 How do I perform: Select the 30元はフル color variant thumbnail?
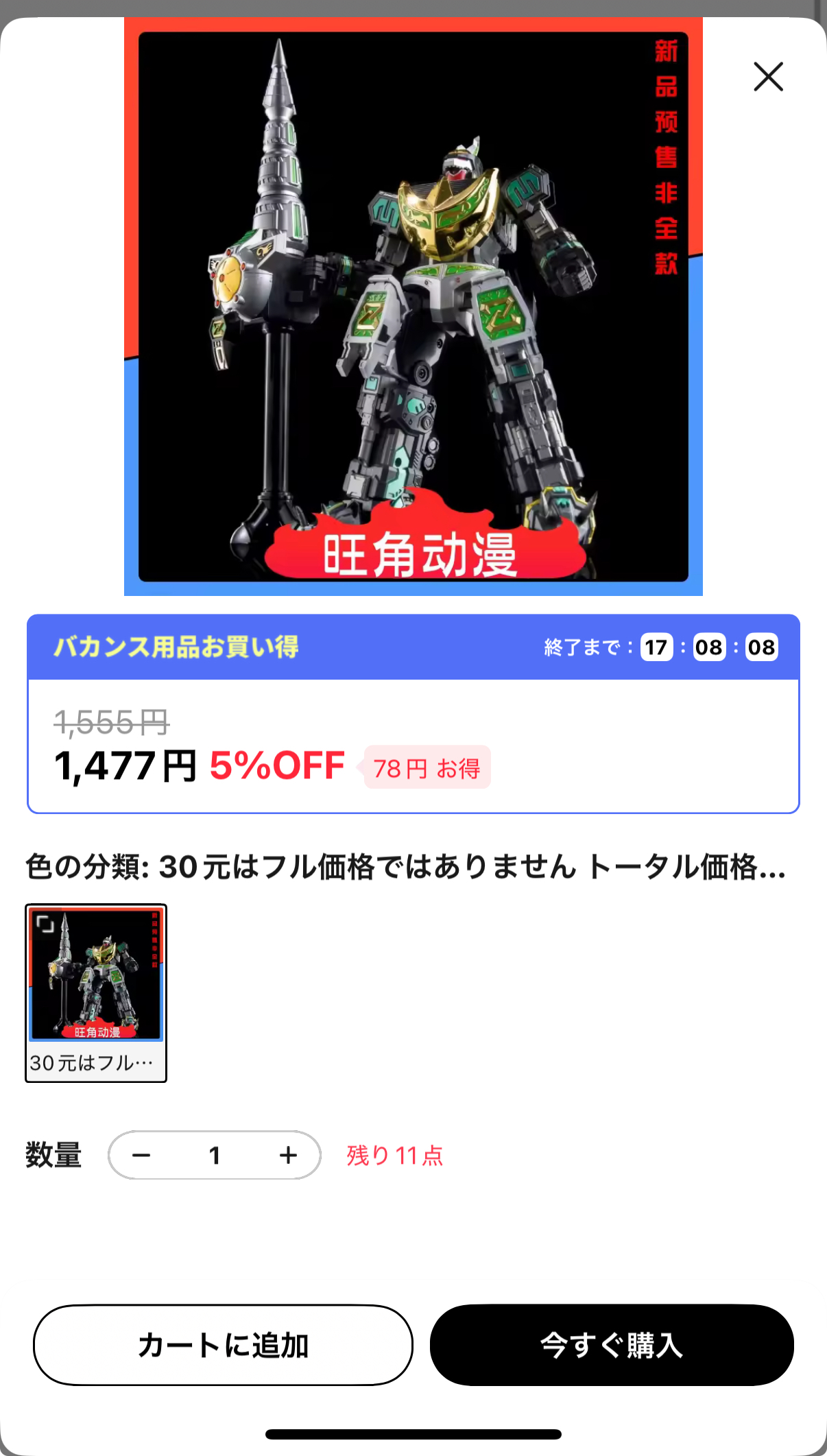click(96, 992)
